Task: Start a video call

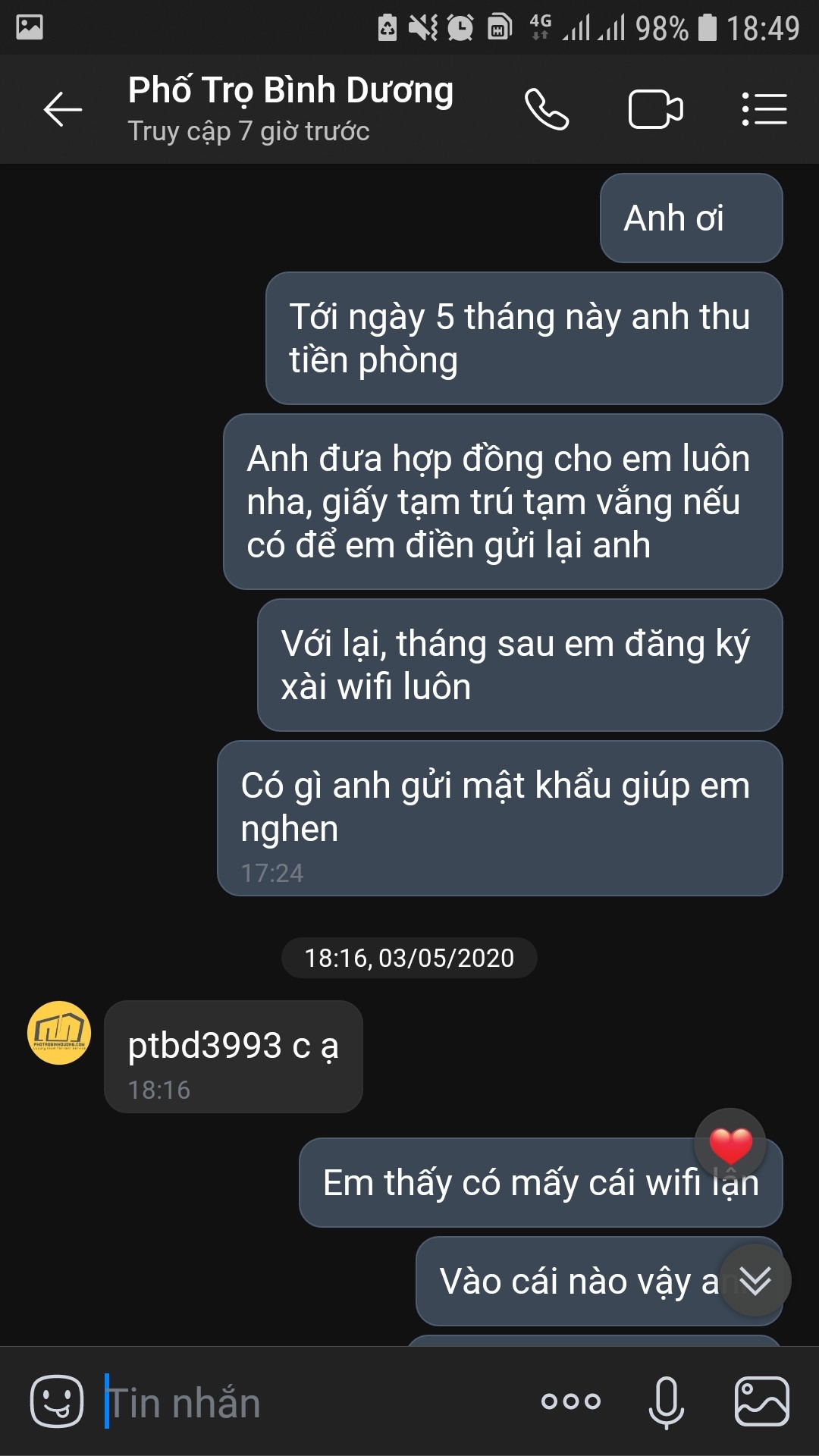Action: [655, 110]
